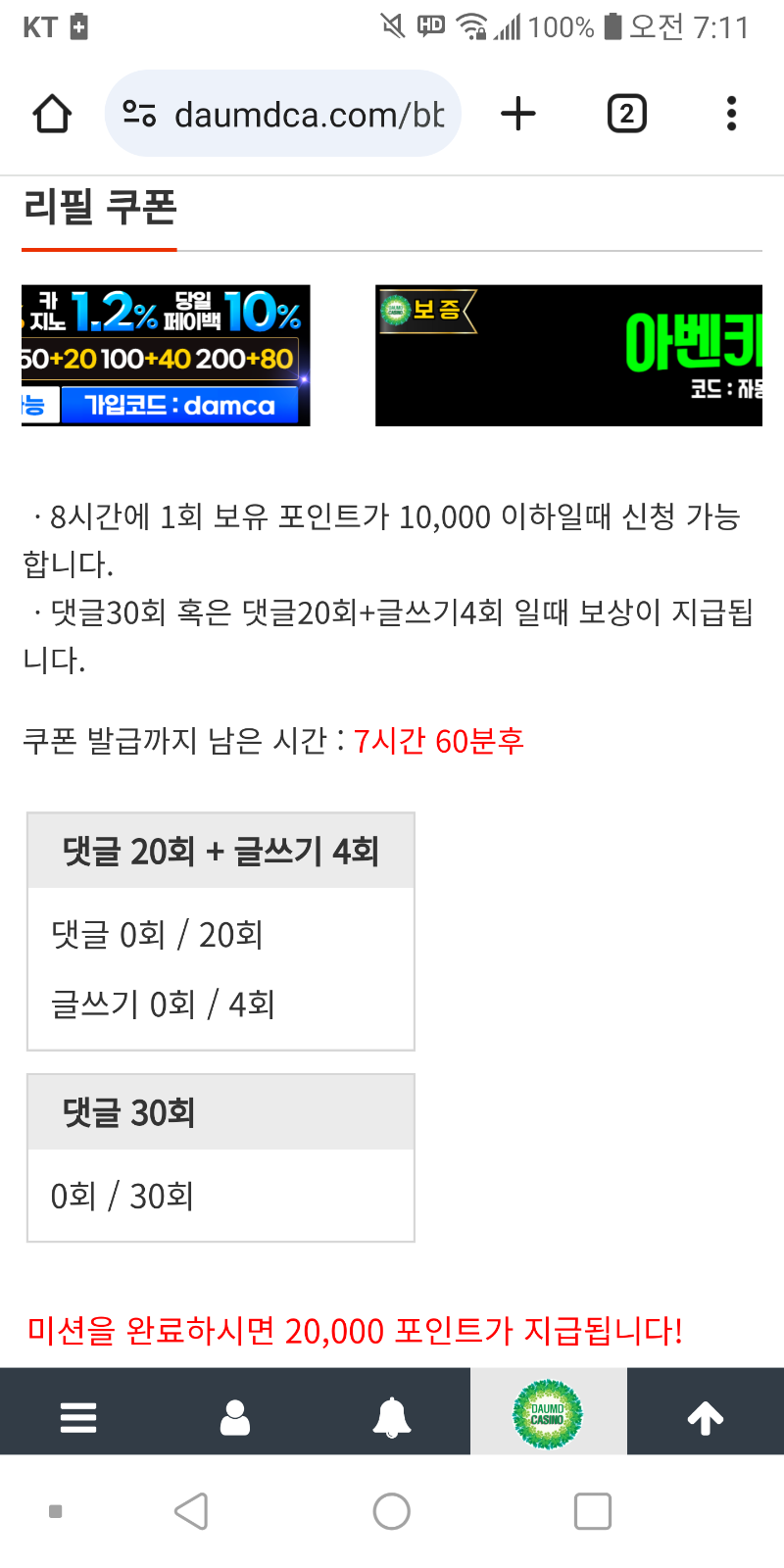Viewport: 784px width, 1568px height.
Task: Go back with the system back button
Action: [192, 1511]
